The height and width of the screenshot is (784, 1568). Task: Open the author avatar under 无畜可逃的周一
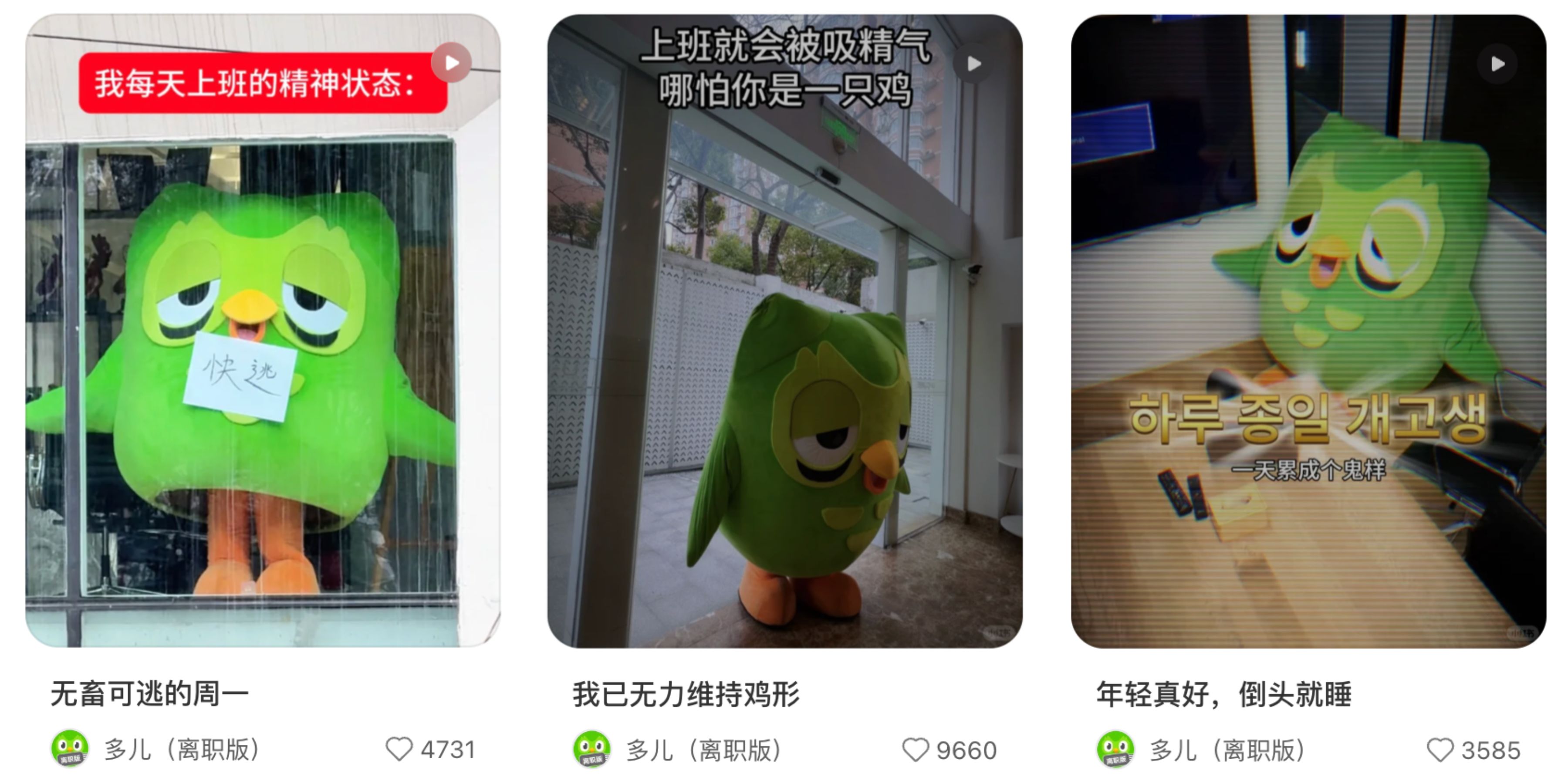click(70, 749)
